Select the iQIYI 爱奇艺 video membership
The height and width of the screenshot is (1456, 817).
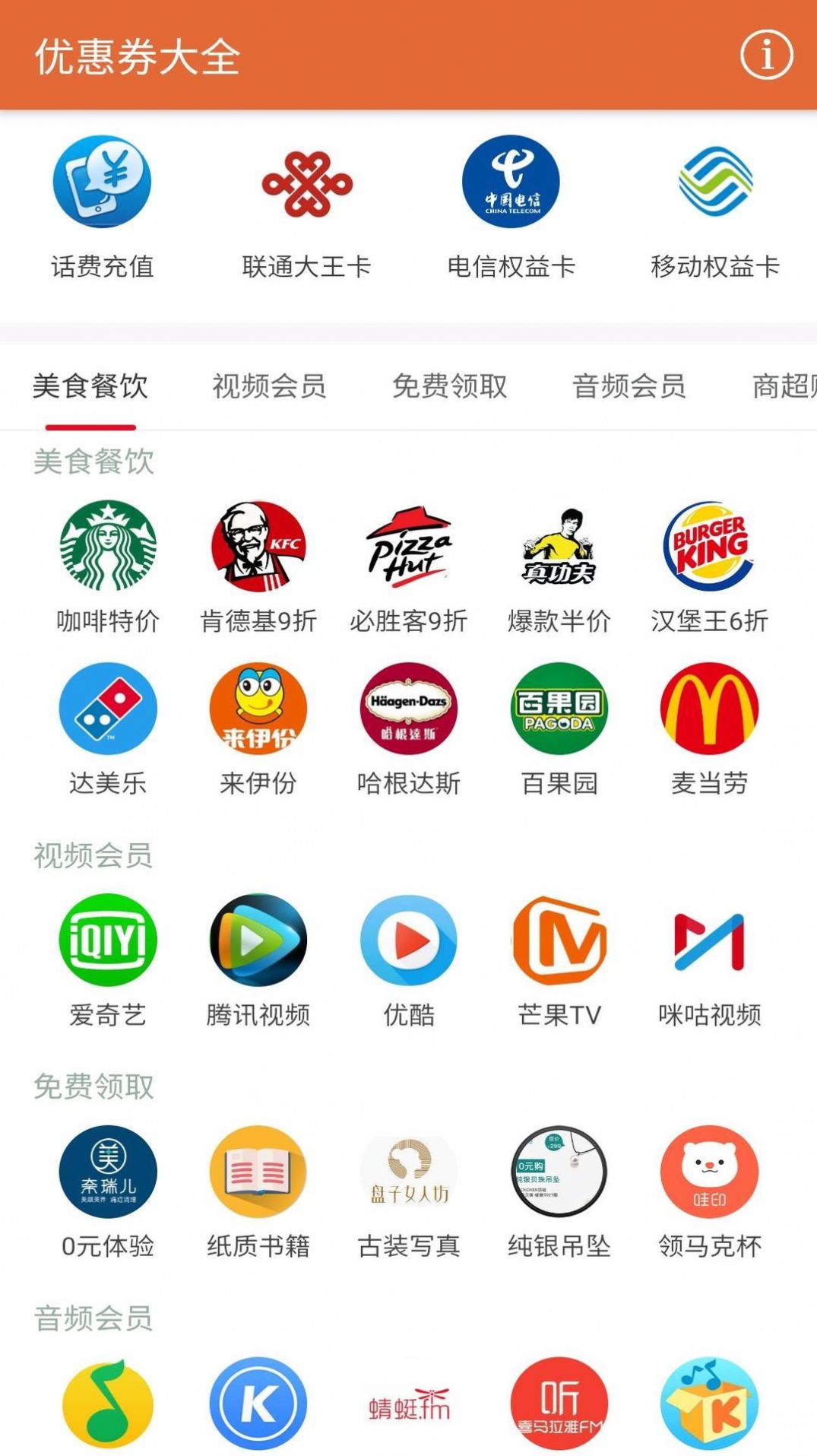106,943
